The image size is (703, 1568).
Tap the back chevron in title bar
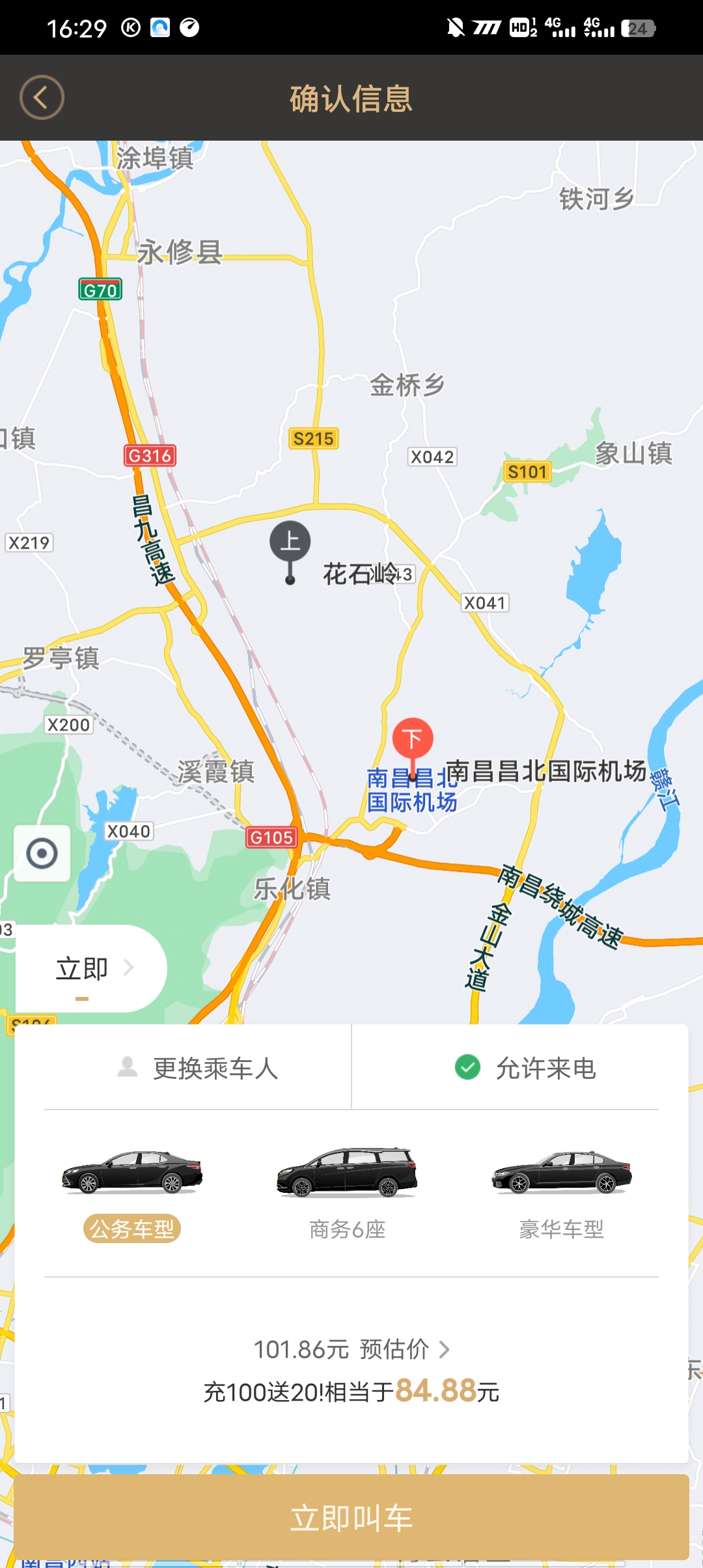point(40,97)
